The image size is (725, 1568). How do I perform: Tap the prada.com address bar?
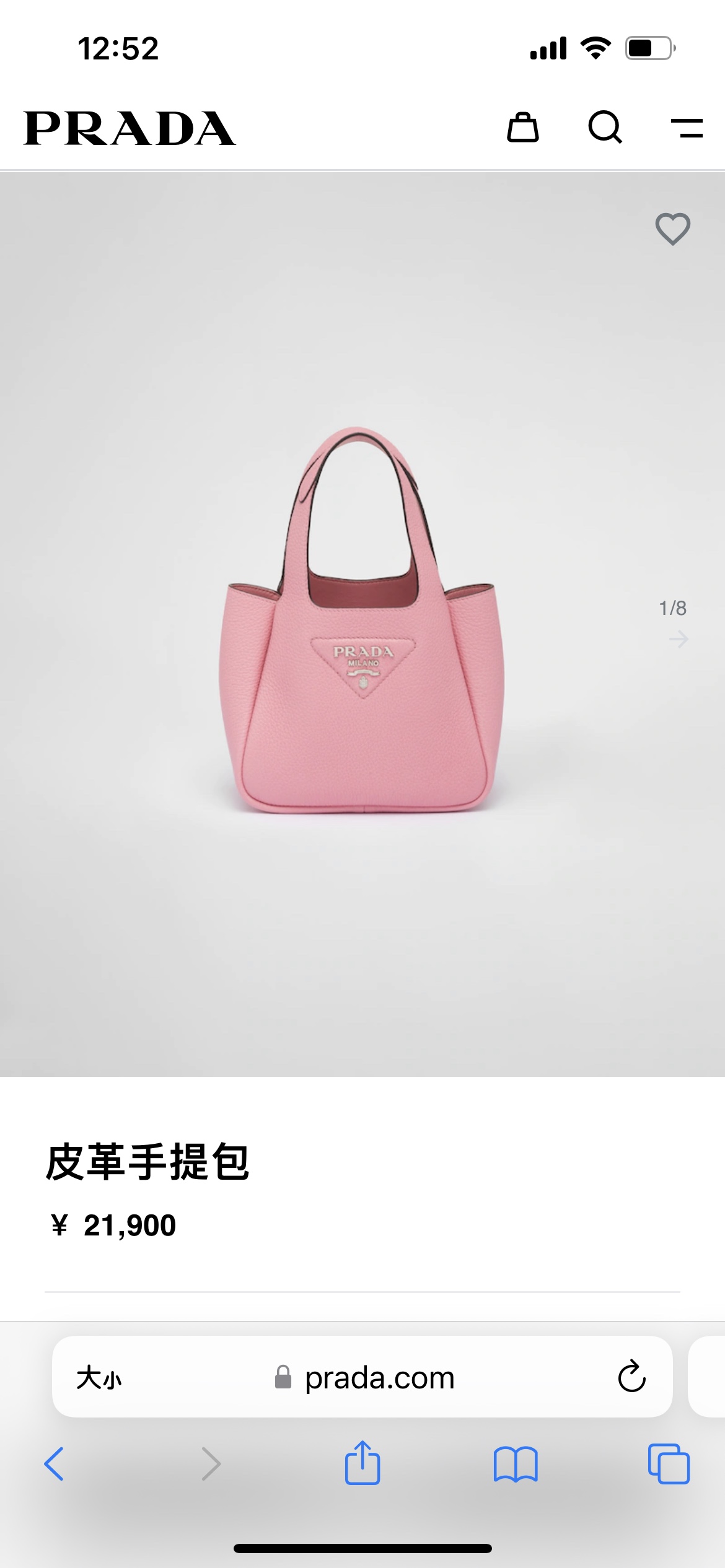[x=379, y=1379]
